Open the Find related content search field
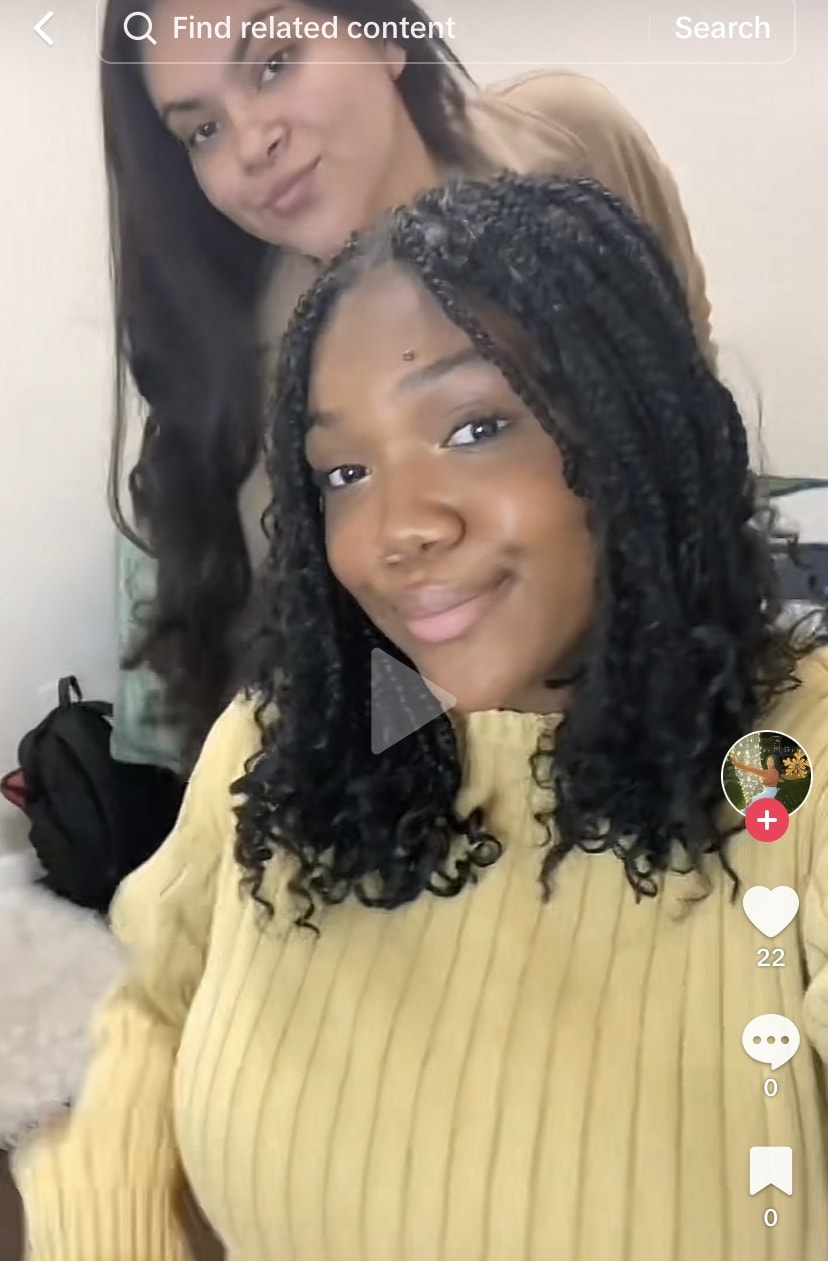Image resolution: width=828 pixels, height=1261 pixels. click(380, 28)
